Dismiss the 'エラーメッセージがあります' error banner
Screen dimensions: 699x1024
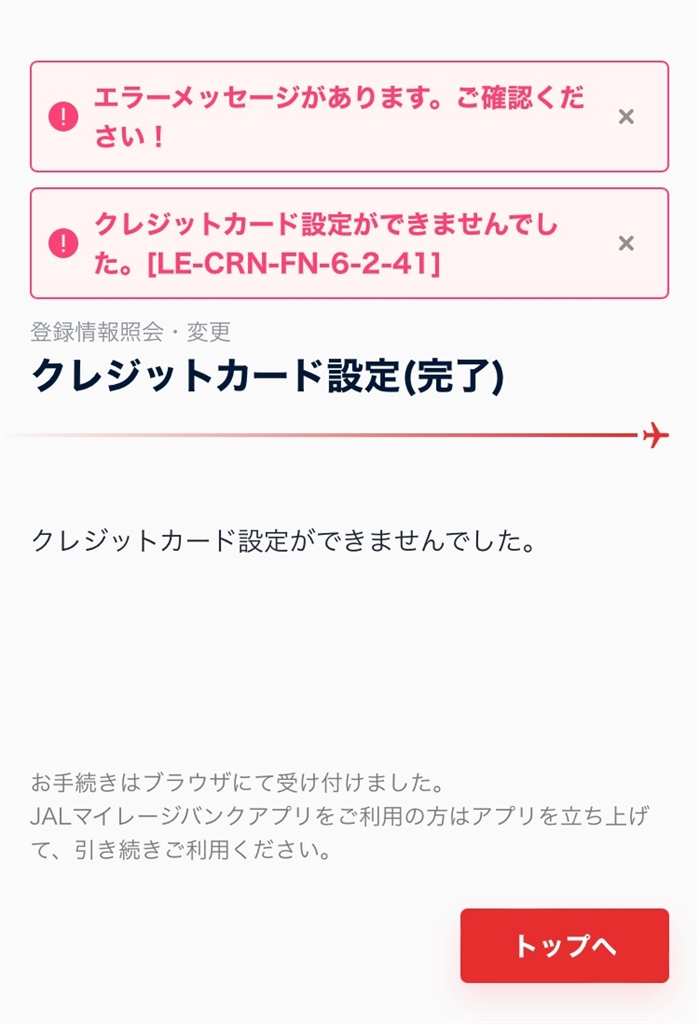pos(626,117)
